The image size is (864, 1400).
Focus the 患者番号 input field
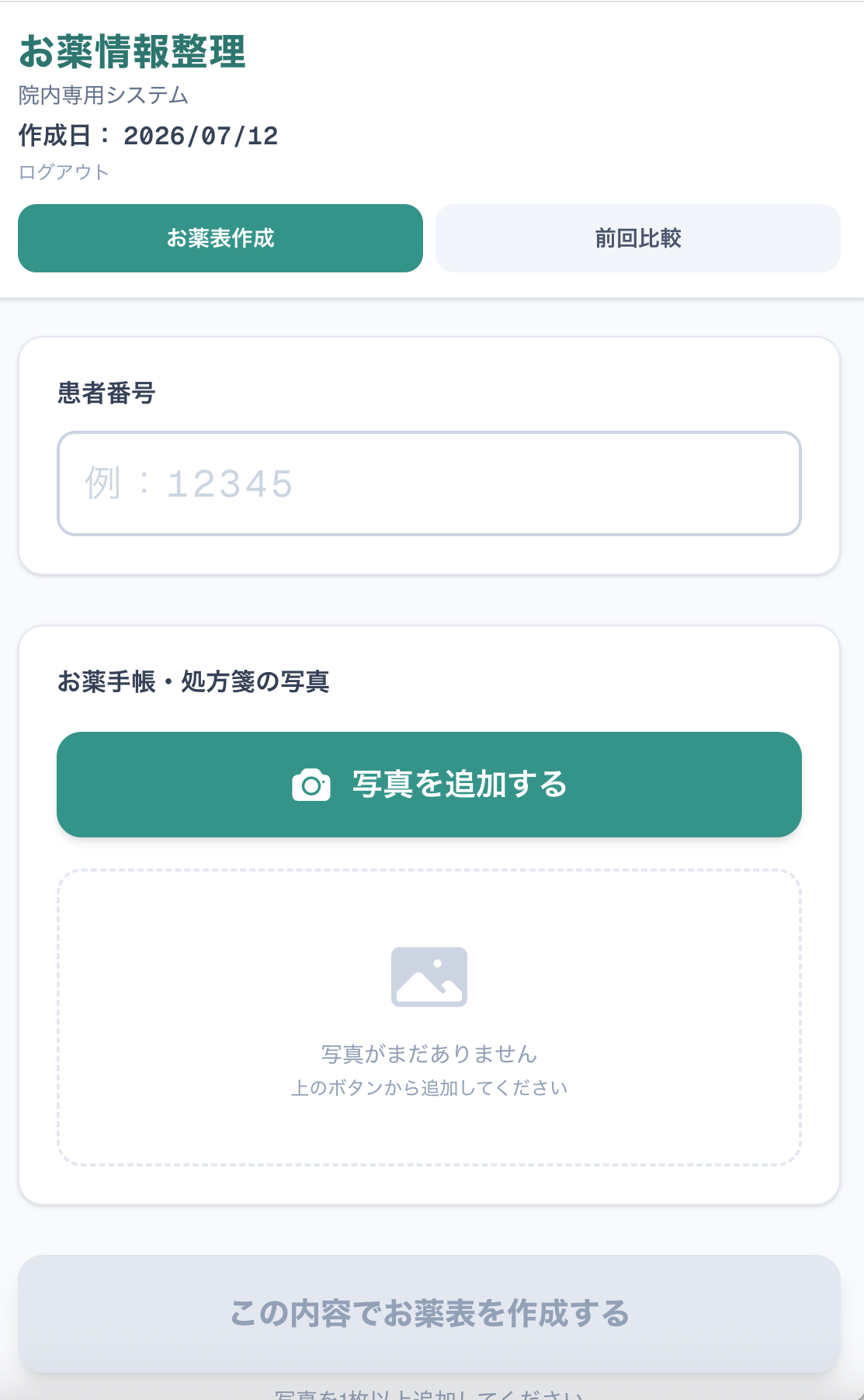click(429, 483)
